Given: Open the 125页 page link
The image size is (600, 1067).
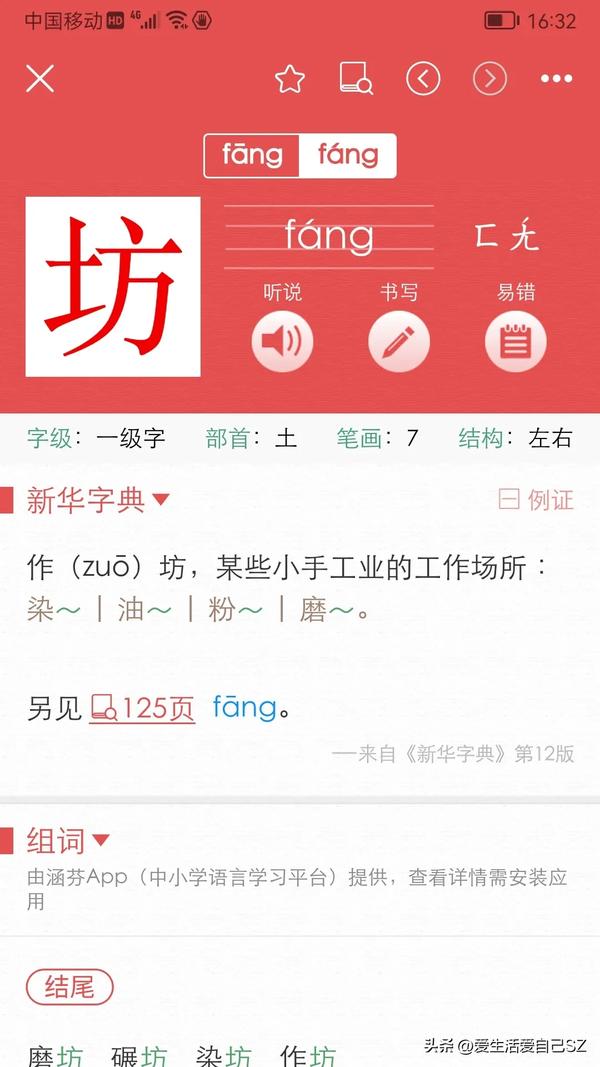Looking at the screenshot, I should 142,708.
